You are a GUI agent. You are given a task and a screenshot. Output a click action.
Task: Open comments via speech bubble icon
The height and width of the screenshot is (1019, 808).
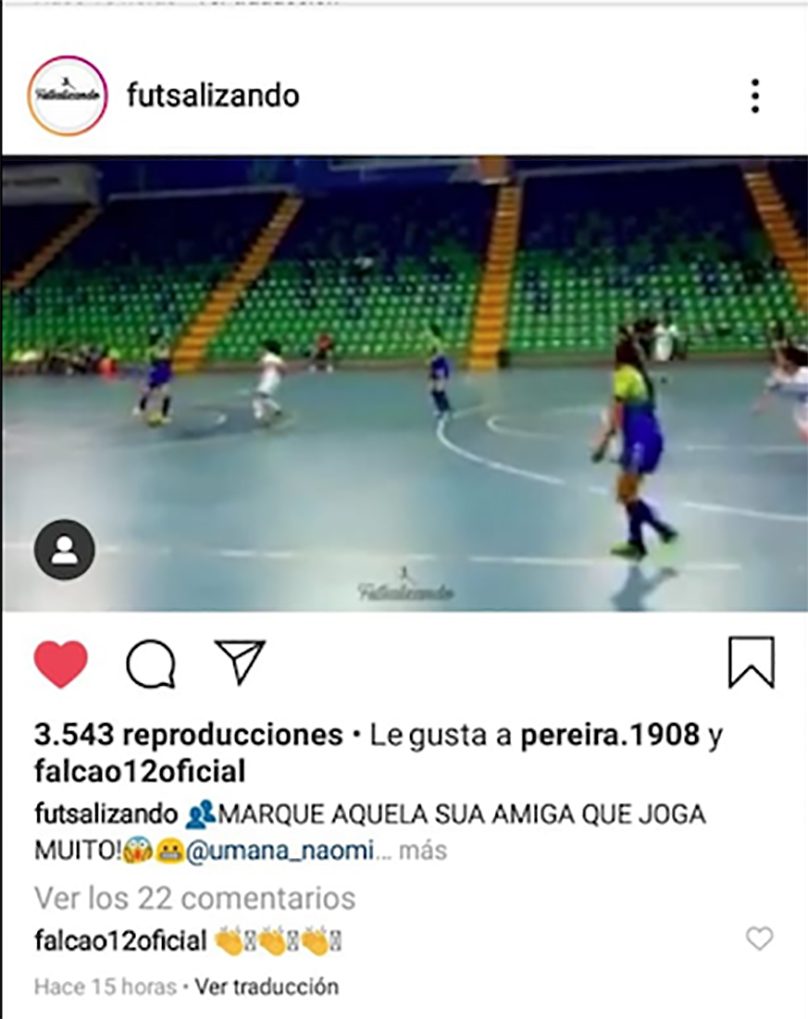click(x=151, y=664)
